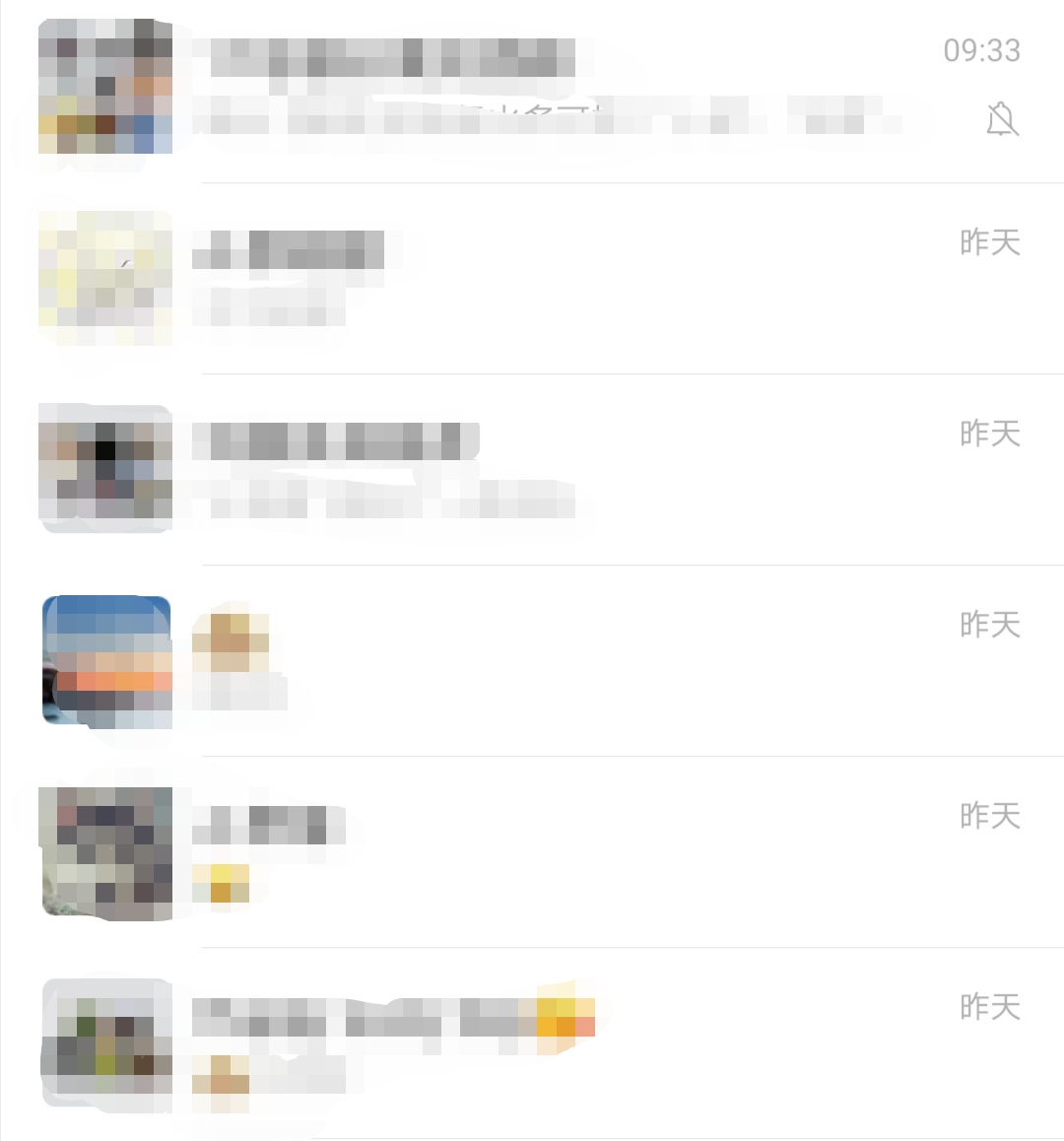Click the 昨天 timestamp of the second chat
Viewport: 1064px width, 1141px height.
[990, 243]
